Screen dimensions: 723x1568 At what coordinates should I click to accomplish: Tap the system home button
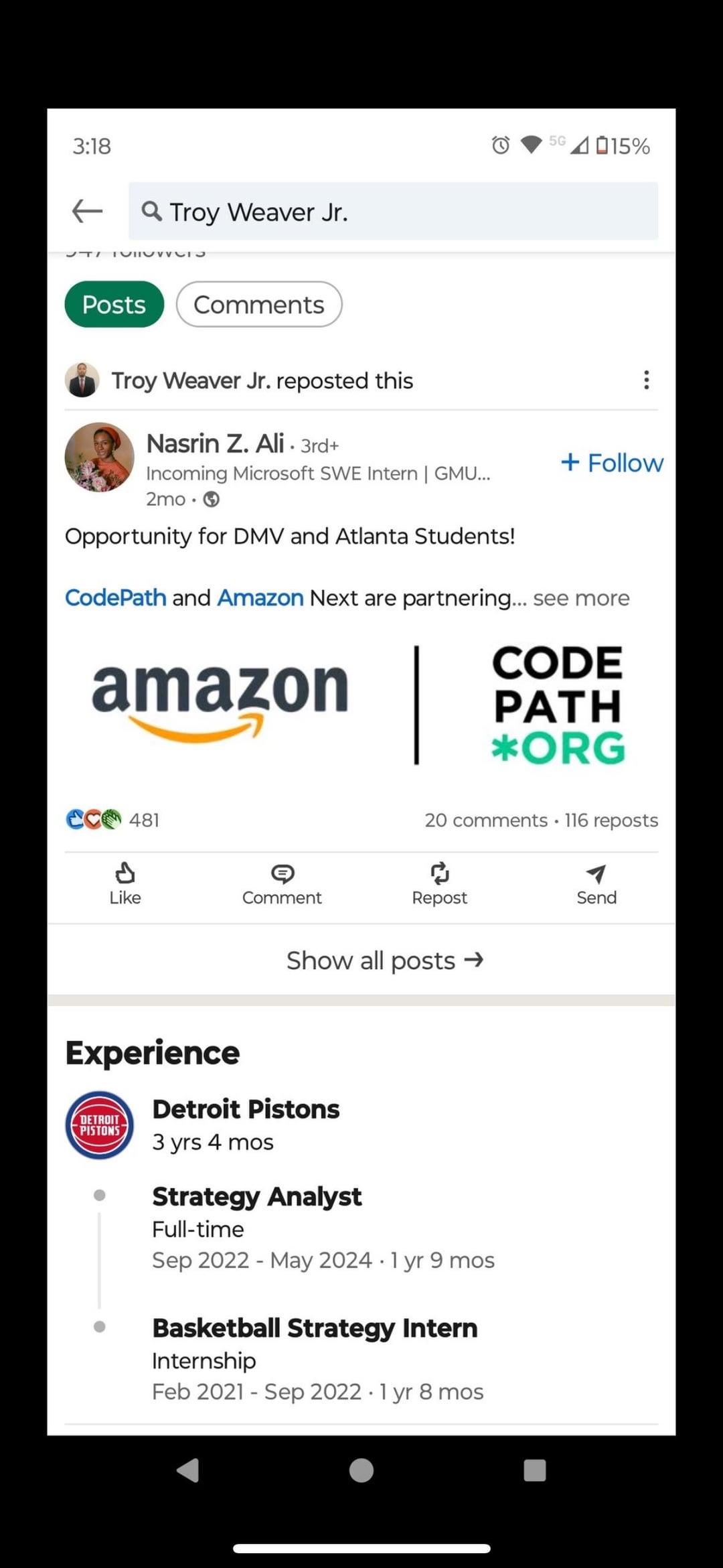pyautogui.click(x=361, y=1470)
